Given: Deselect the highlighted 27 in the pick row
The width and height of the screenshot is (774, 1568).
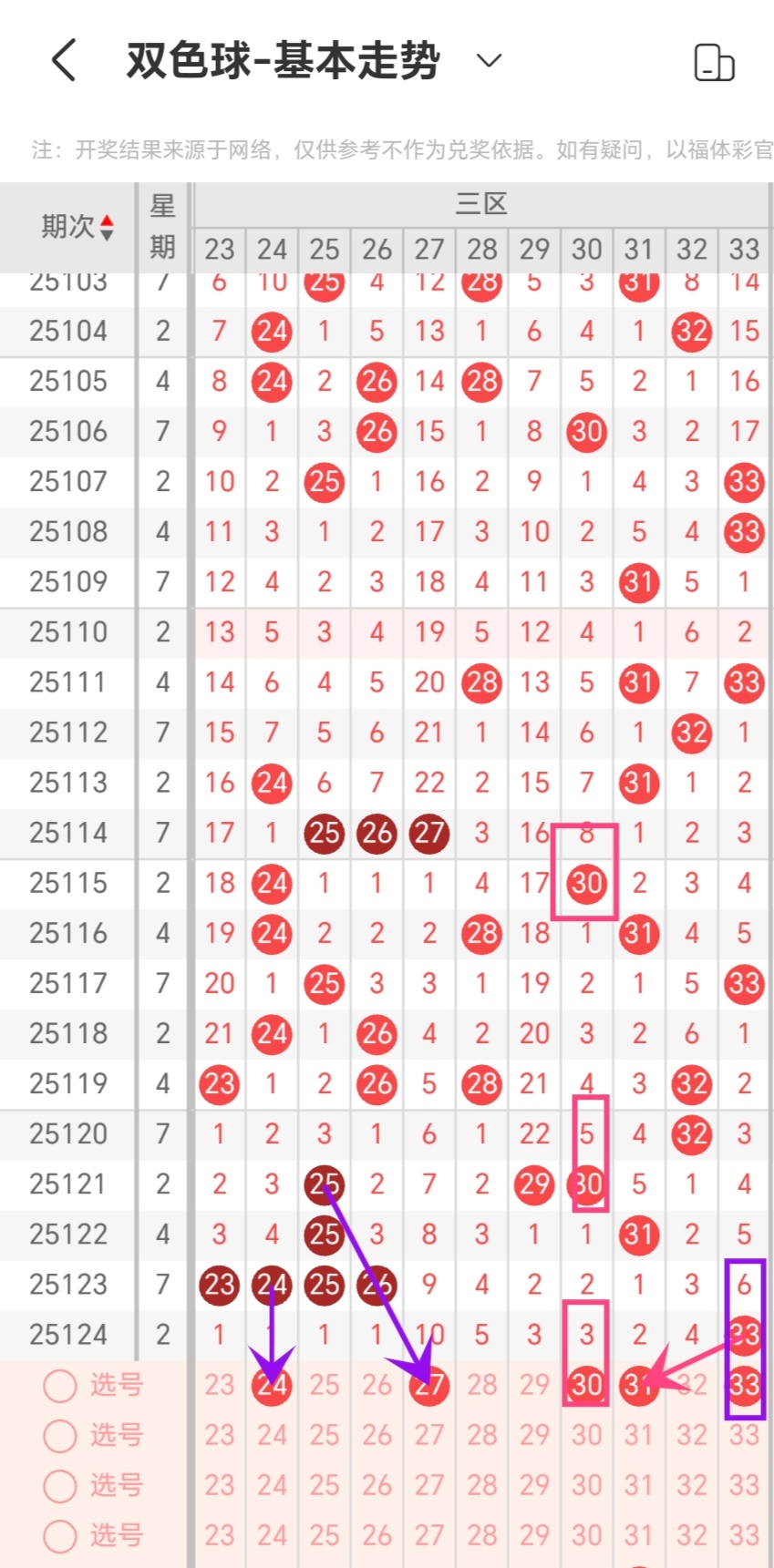Looking at the screenshot, I should (429, 1386).
